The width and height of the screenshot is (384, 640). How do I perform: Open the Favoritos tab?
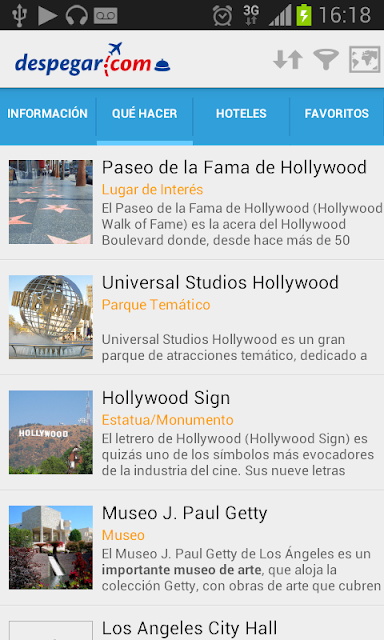[x=337, y=116]
